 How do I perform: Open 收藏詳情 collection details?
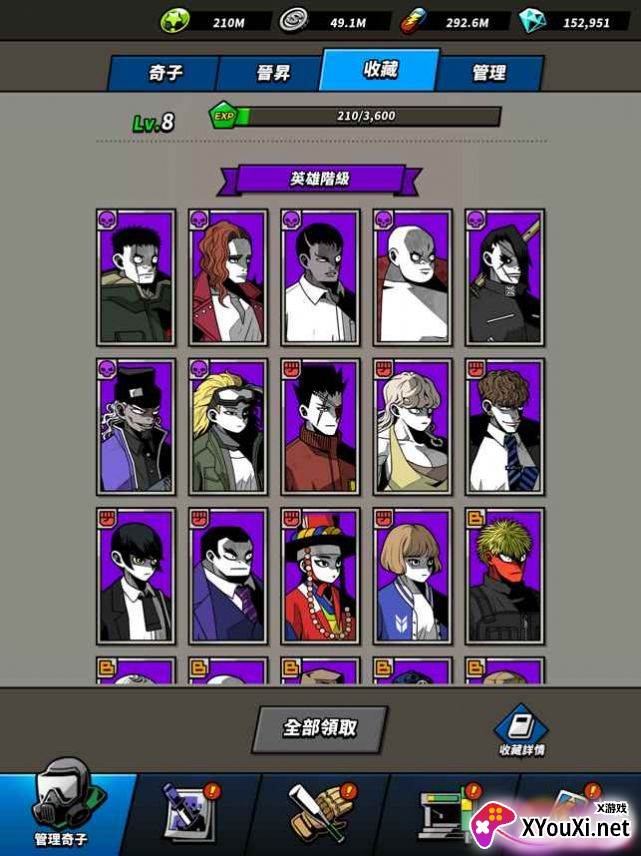[x=522, y=733]
